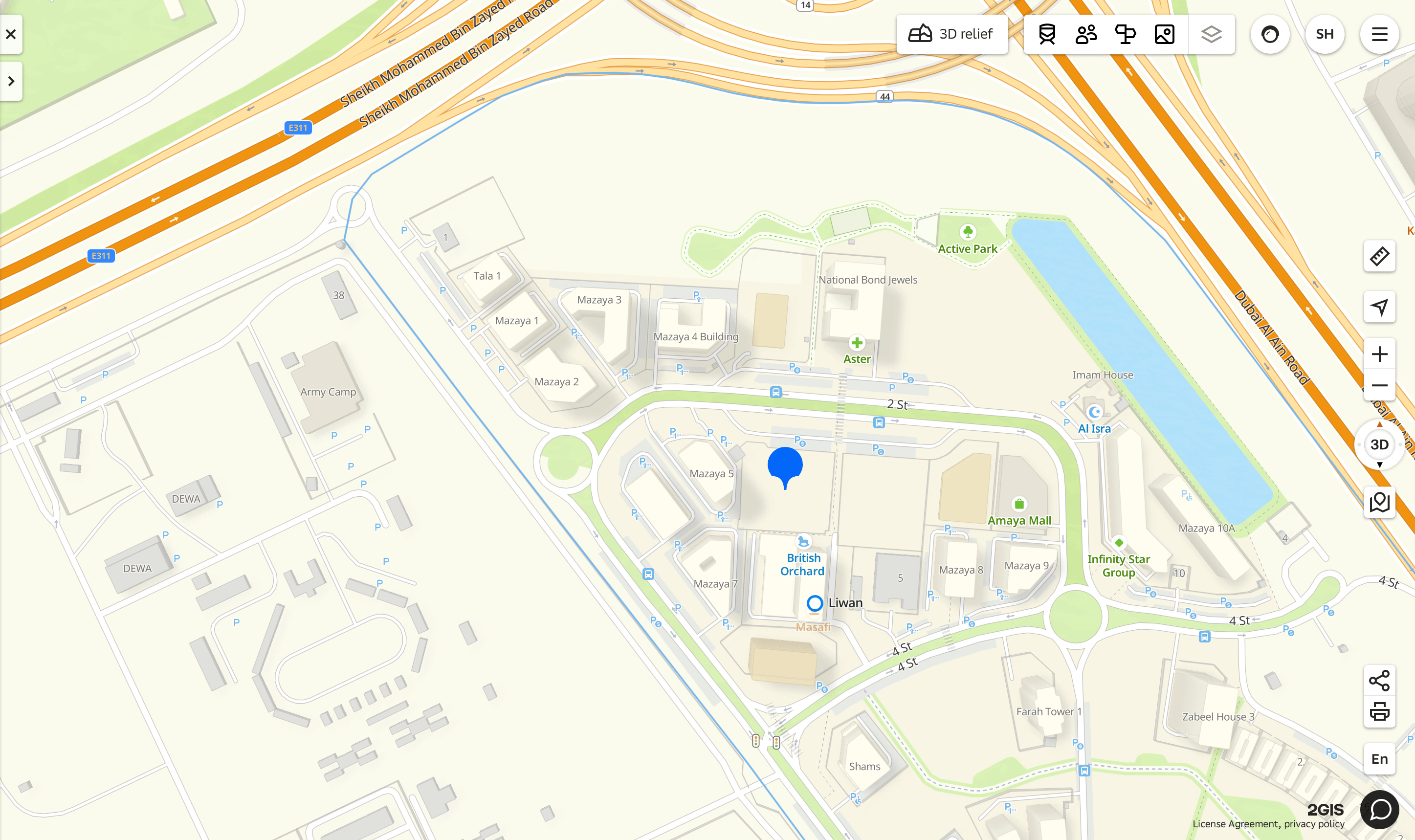This screenshot has height=840, width=1415.
Task: Enable 3D relief view
Action: pyautogui.click(x=951, y=35)
